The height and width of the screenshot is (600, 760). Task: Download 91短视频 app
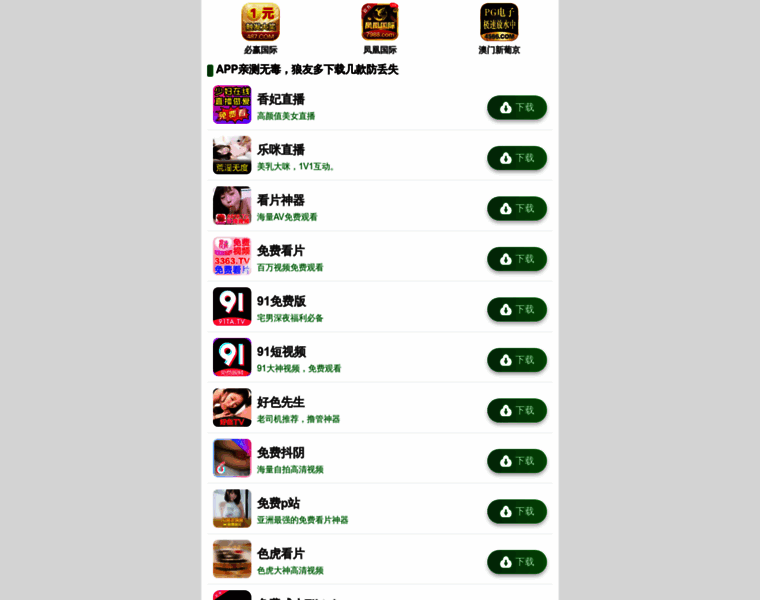(x=517, y=360)
